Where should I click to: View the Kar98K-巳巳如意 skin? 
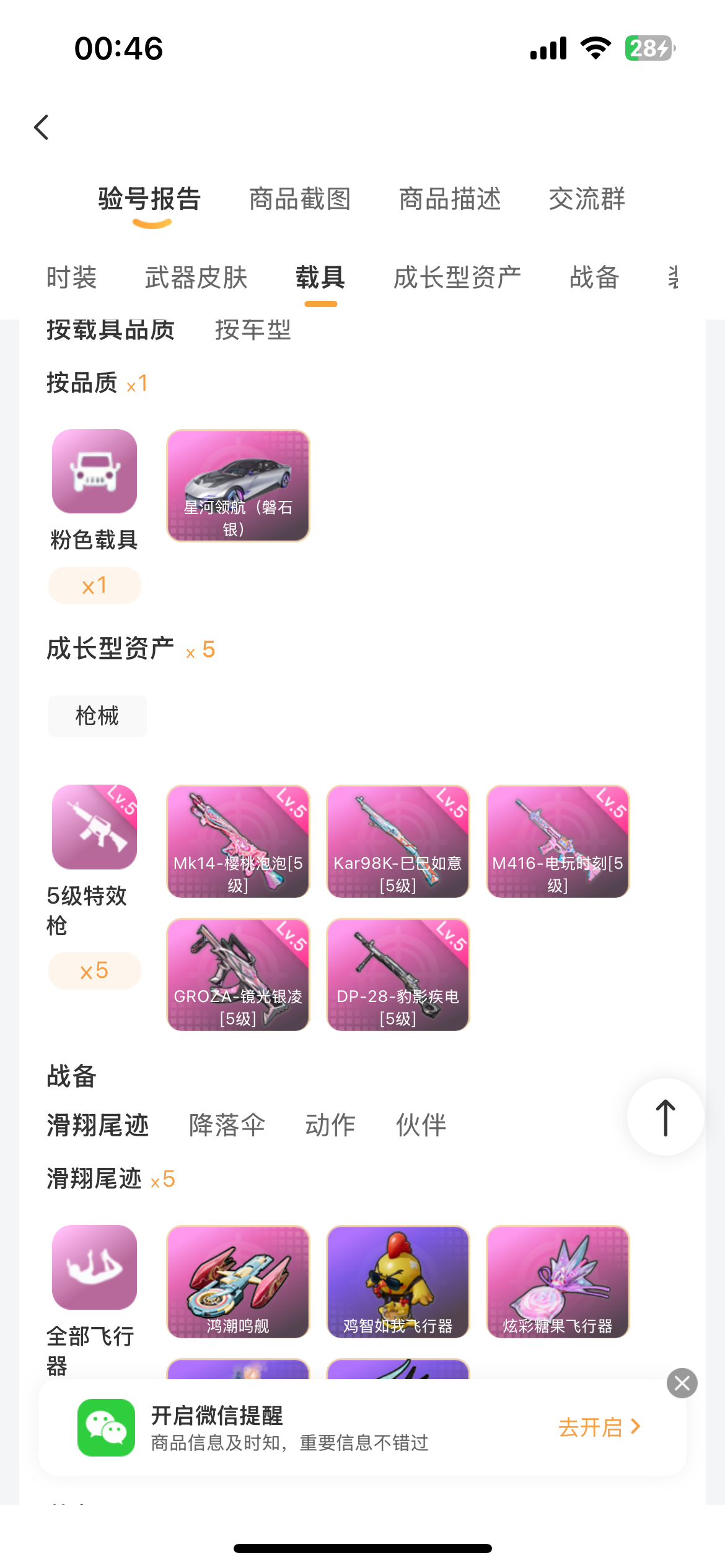(x=398, y=842)
